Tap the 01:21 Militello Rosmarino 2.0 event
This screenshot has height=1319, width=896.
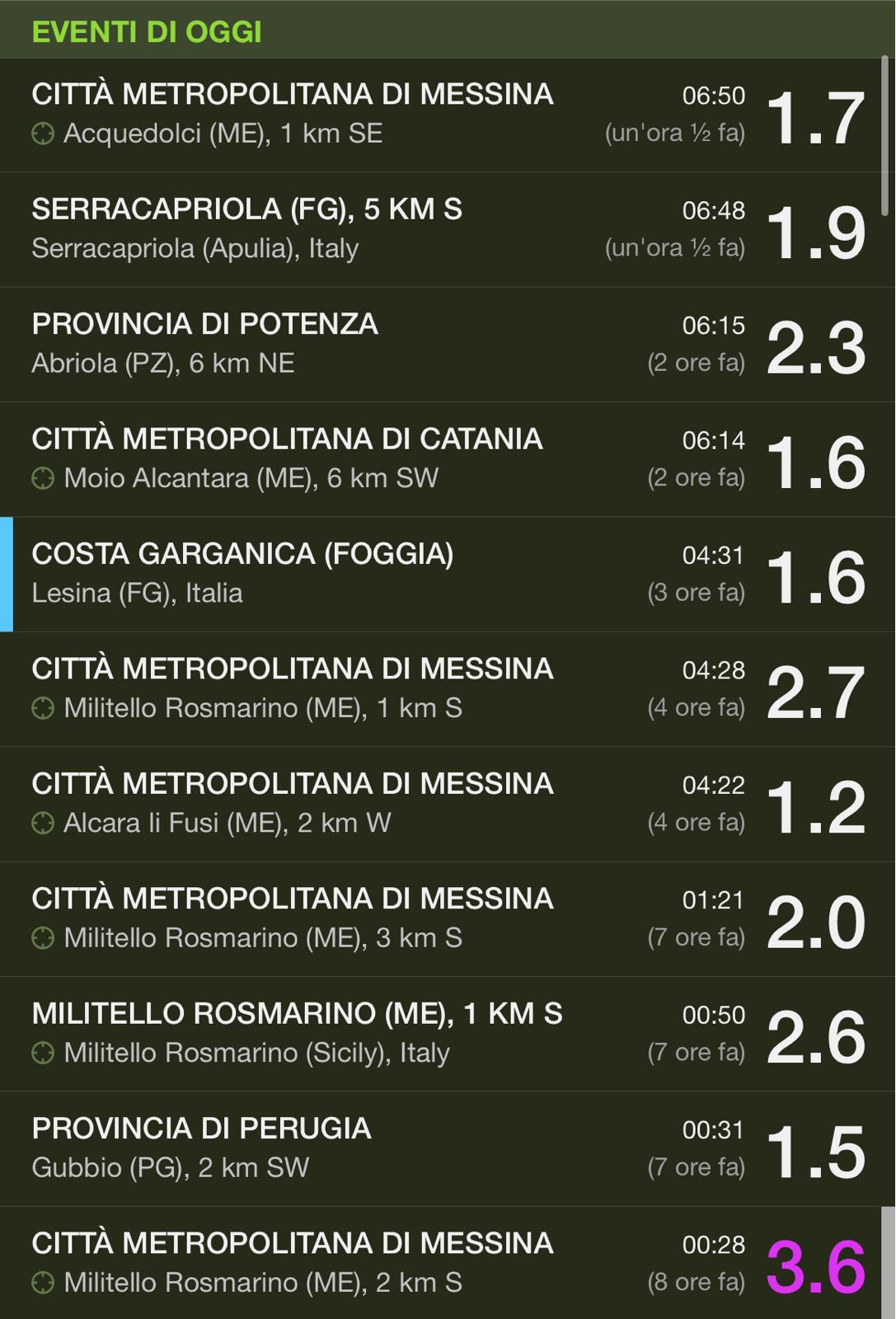(445, 918)
